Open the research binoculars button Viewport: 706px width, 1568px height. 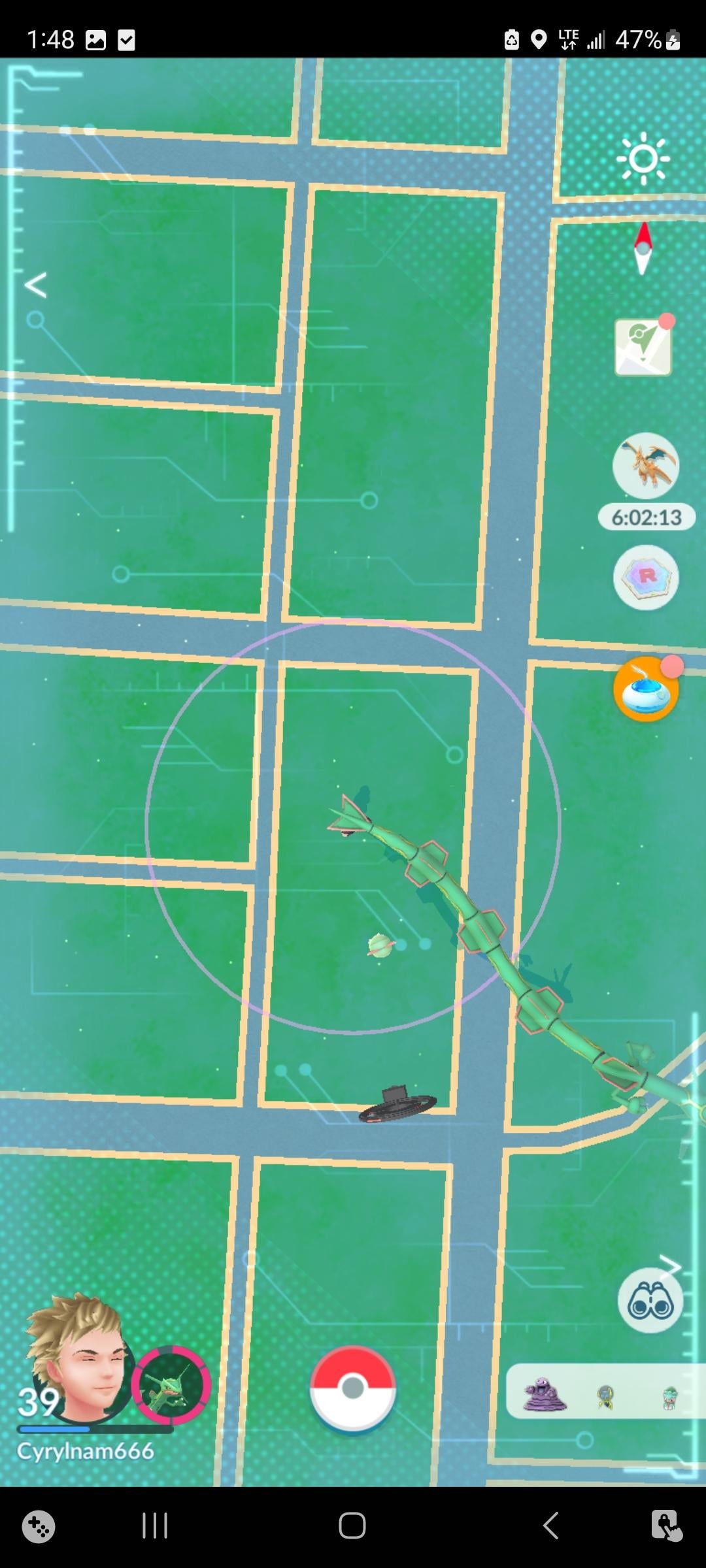coord(650,1301)
